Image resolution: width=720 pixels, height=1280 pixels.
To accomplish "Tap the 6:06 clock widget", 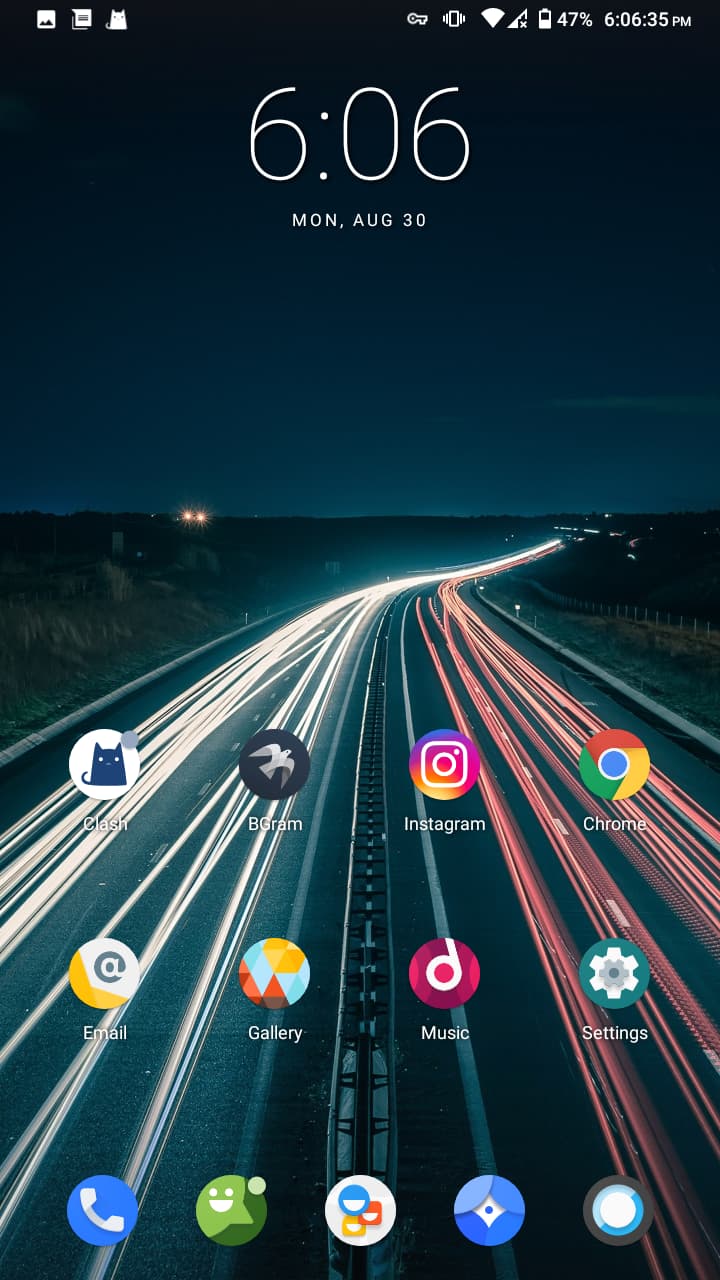I will tap(360, 134).
